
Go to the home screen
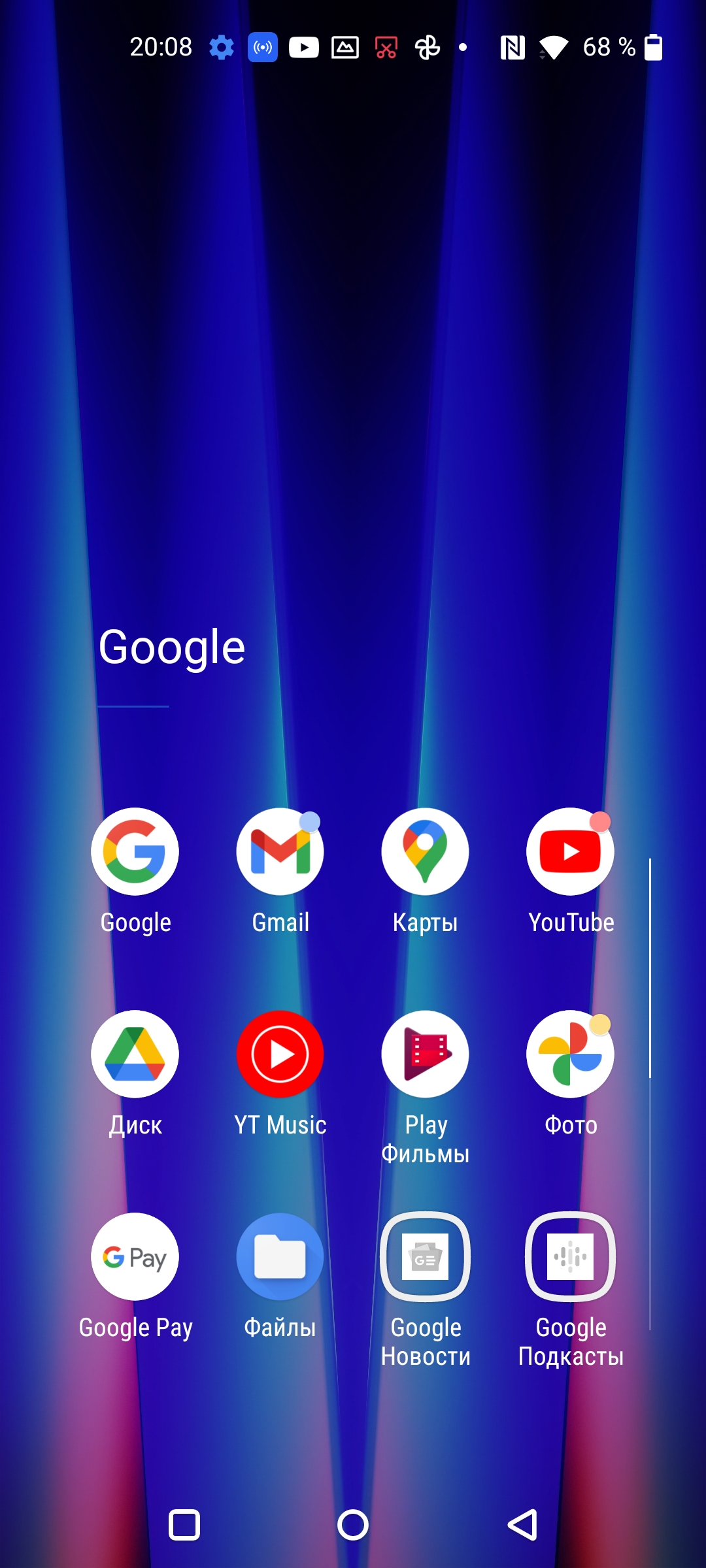coord(353,1526)
